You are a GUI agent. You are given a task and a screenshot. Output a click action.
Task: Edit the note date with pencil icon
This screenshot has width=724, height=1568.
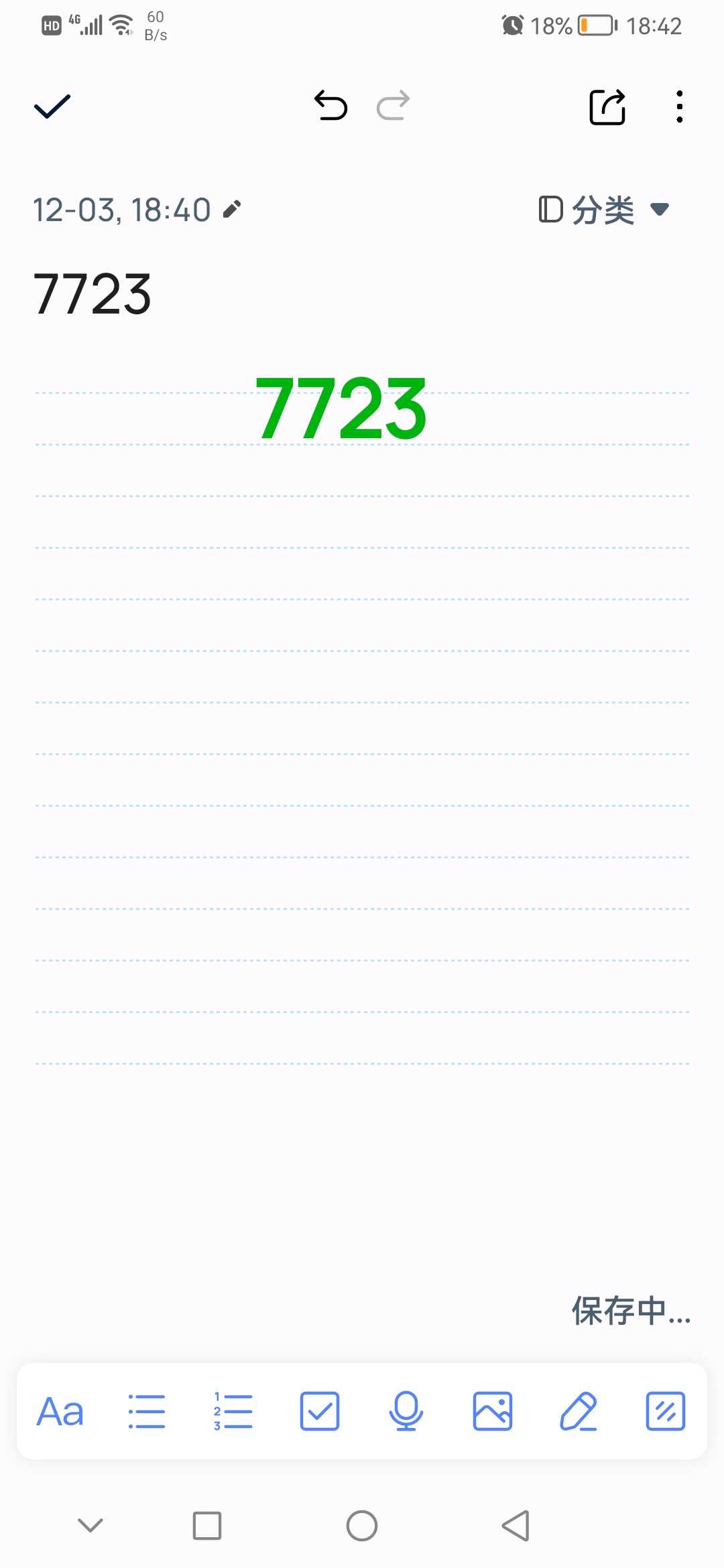pyautogui.click(x=232, y=210)
